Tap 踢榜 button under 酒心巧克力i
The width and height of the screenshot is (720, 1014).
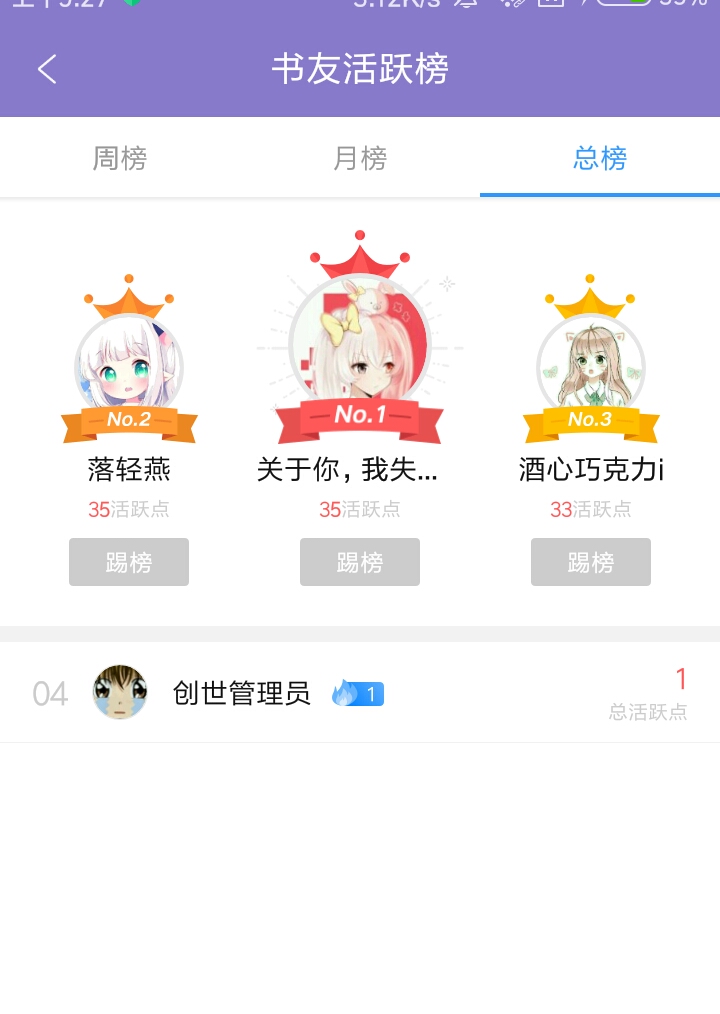591,562
